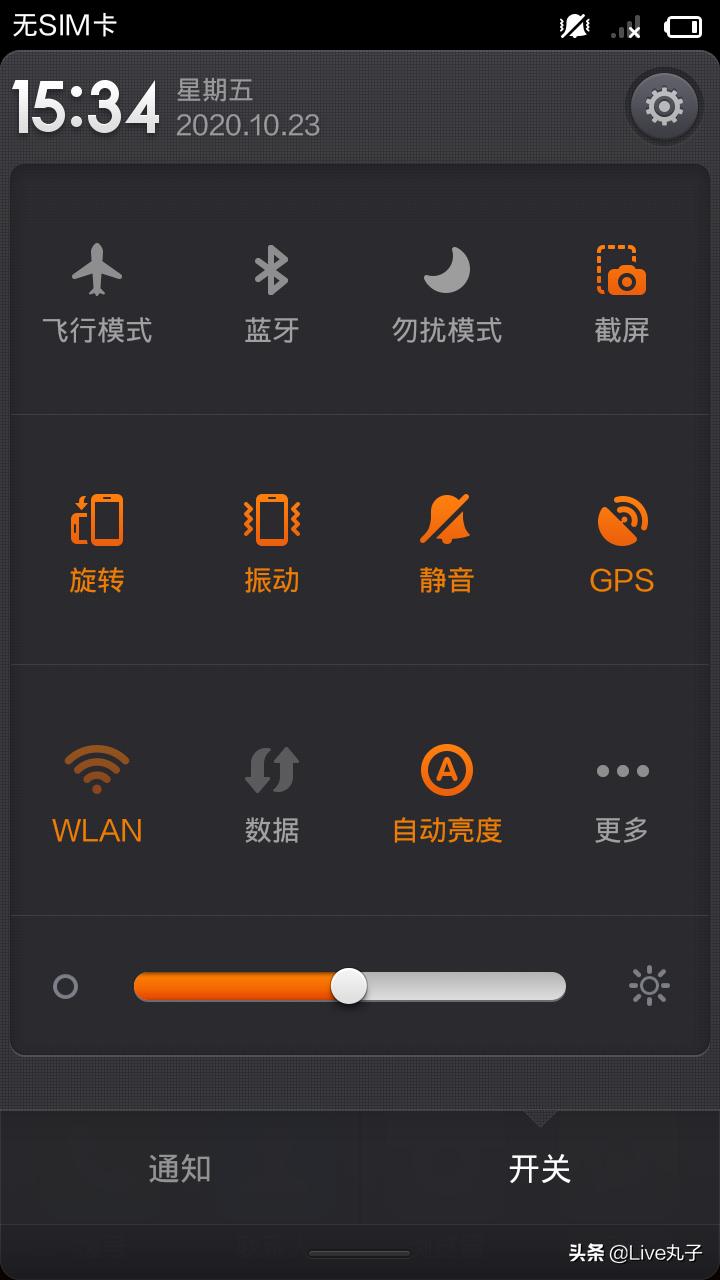Enable GPS positioning

(x=622, y=535)
